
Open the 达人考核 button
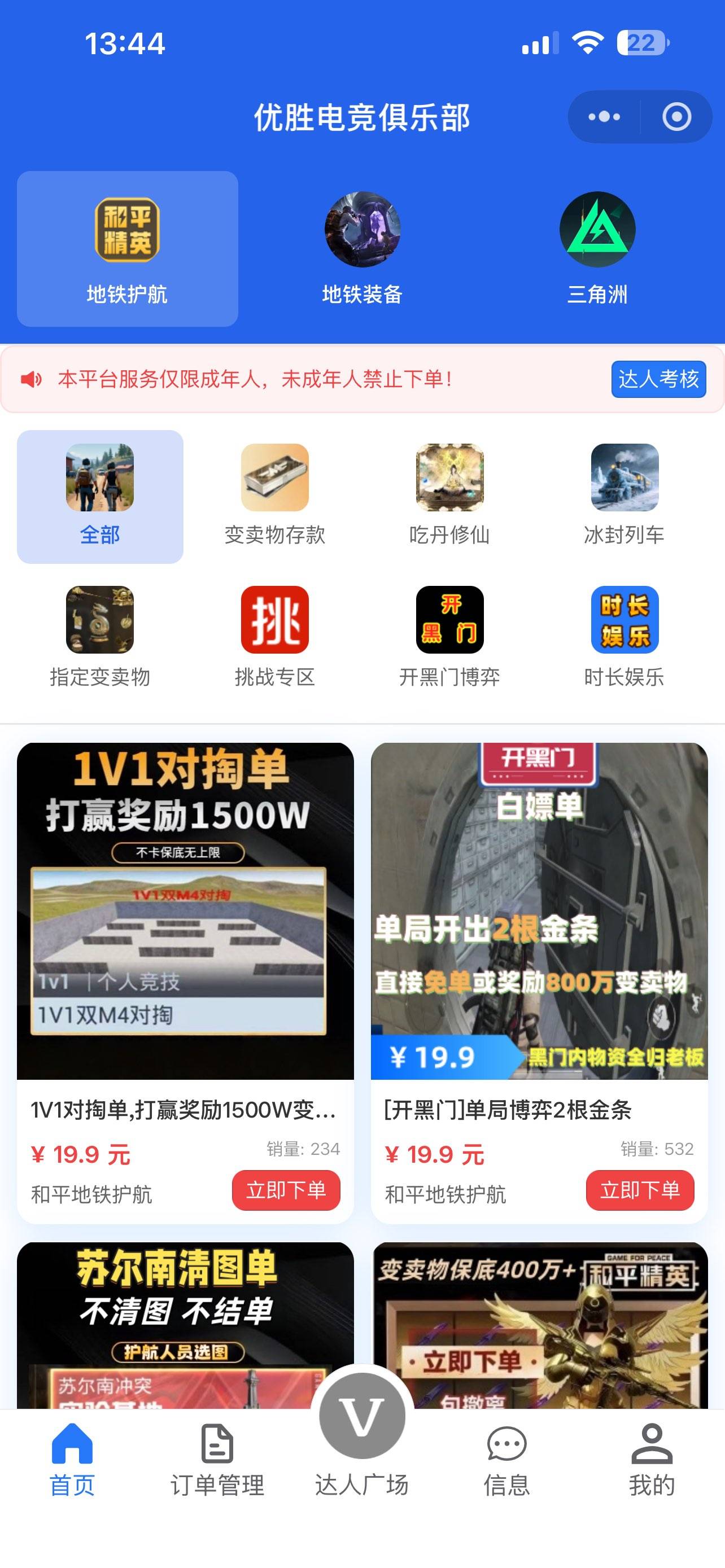click(x=658, y=379)
